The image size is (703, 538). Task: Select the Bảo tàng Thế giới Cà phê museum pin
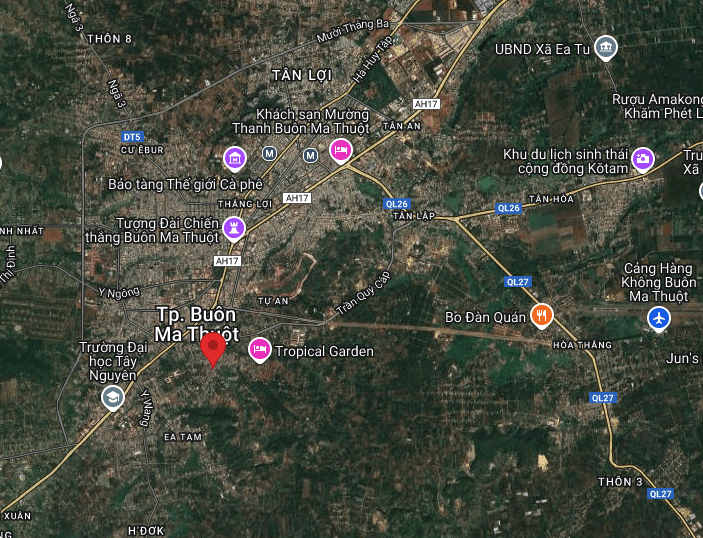coord(234,157)
